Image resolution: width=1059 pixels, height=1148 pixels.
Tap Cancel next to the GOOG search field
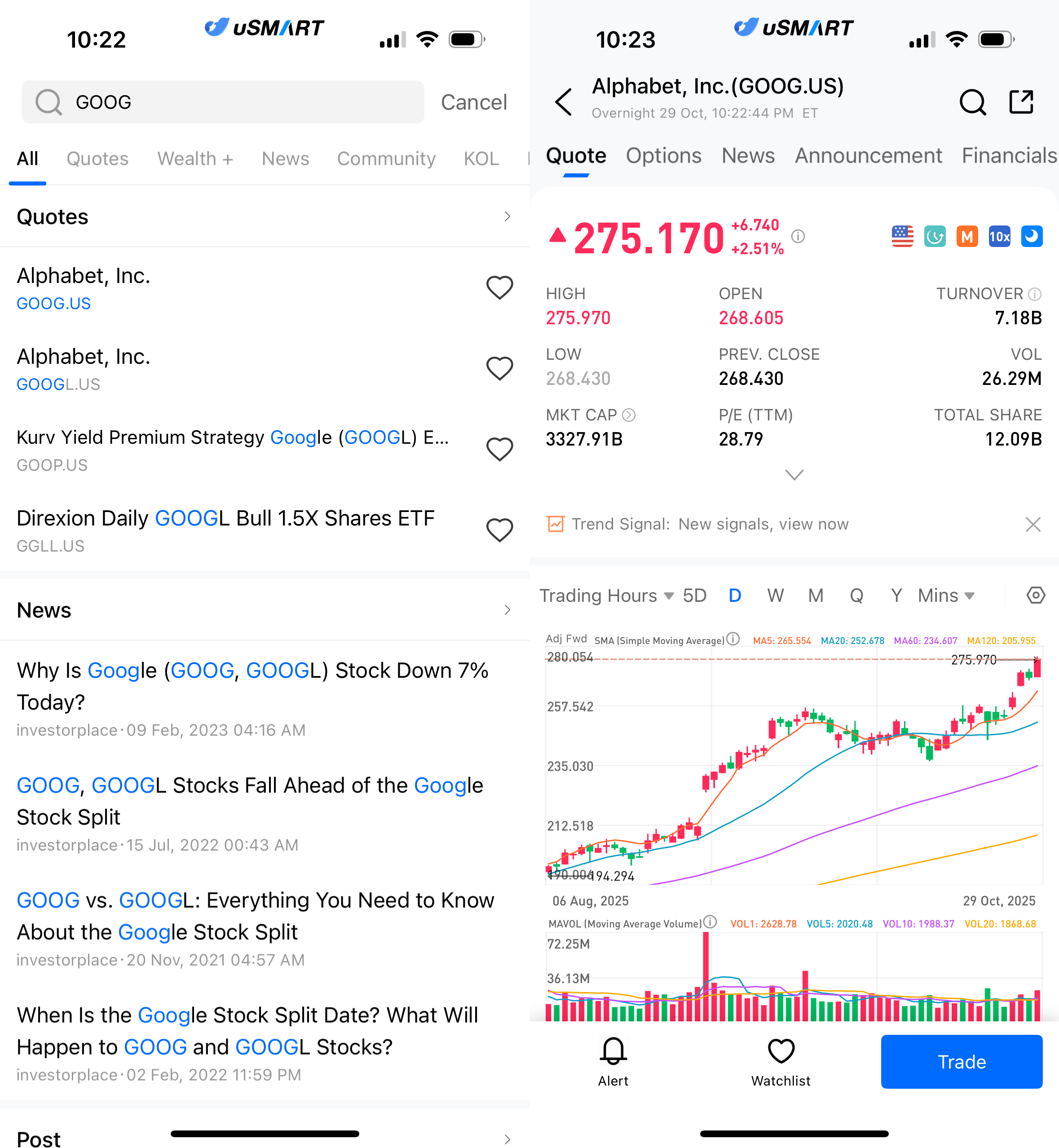(473, 102)
